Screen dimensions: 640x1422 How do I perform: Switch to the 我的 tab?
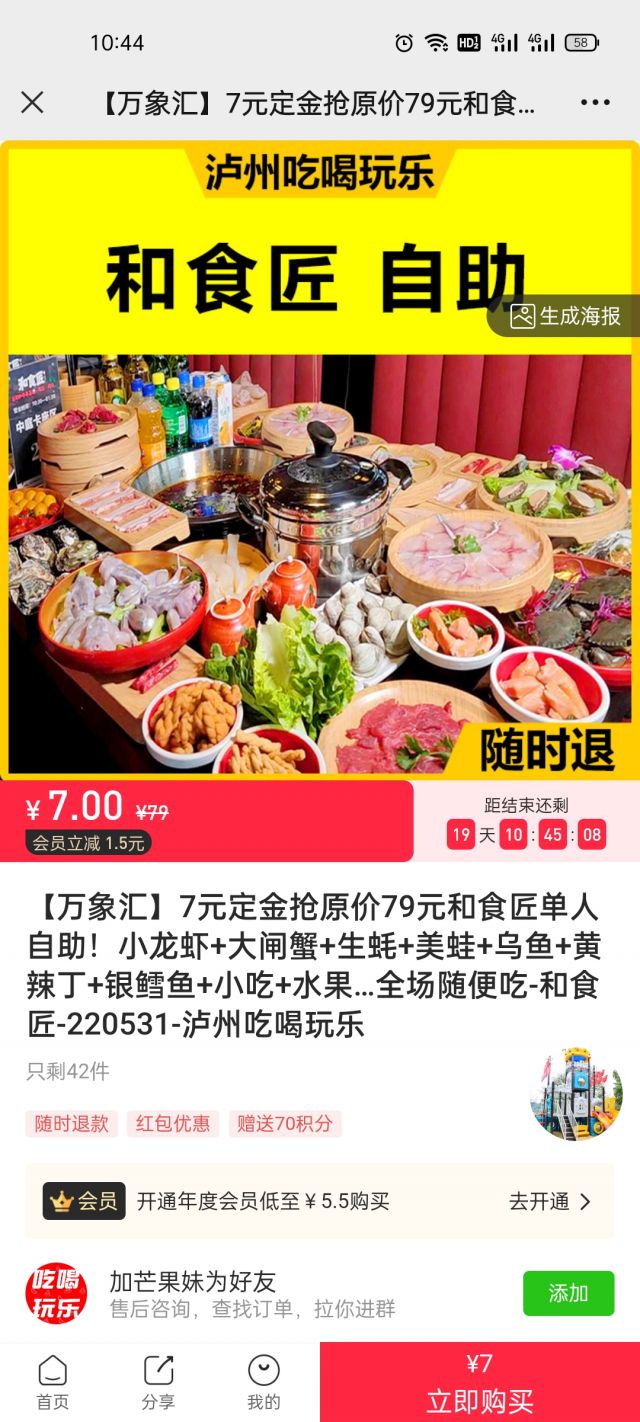point(263,1382)
